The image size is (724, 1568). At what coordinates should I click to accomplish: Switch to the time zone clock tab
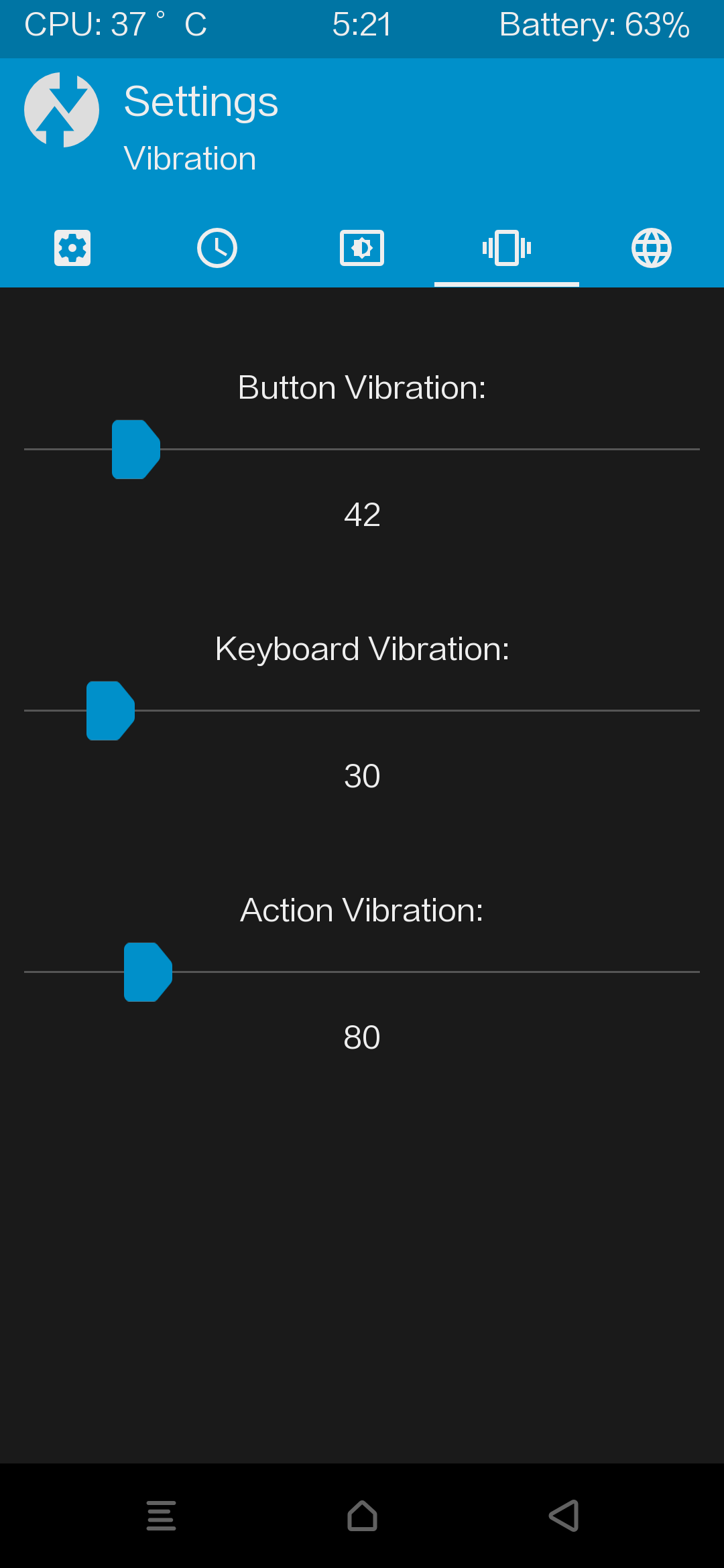pos(217,248)
